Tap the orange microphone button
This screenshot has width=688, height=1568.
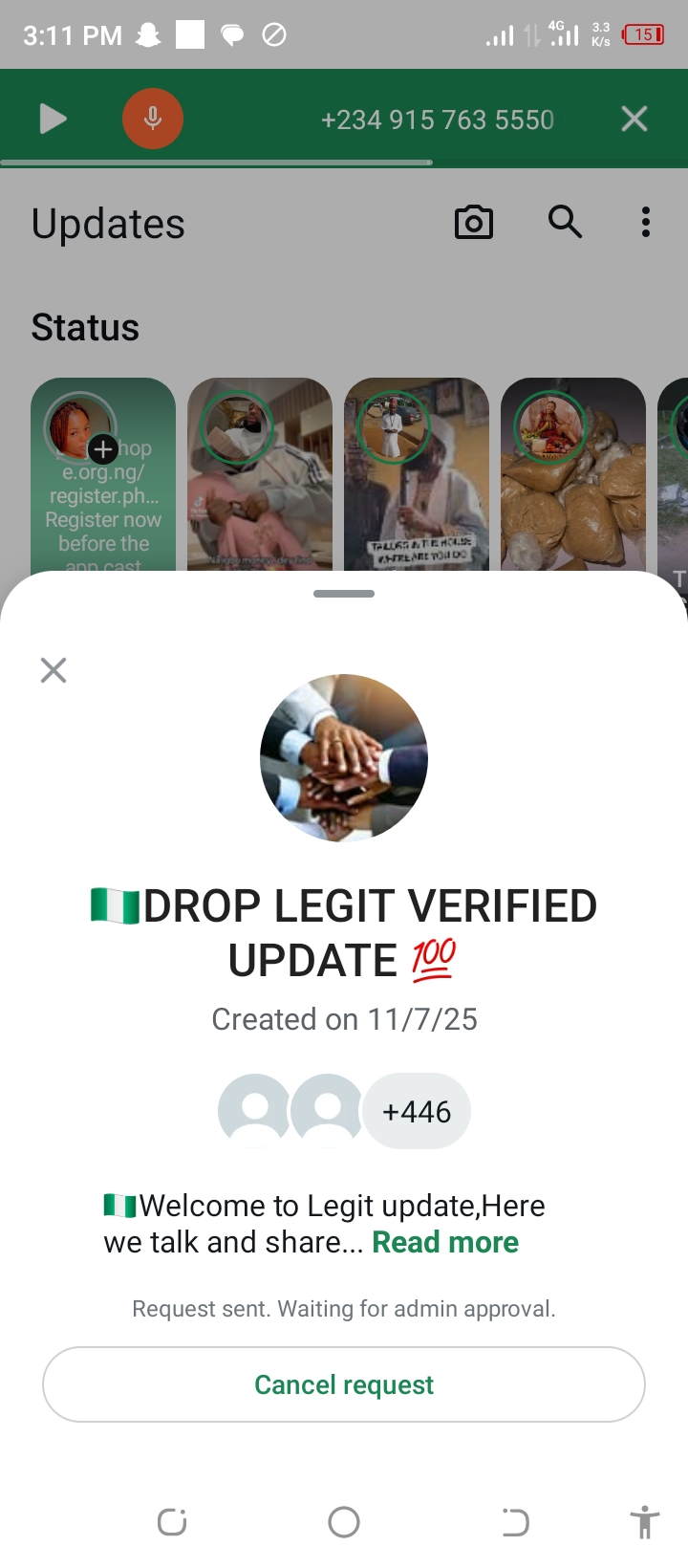[x=153, y=120]
